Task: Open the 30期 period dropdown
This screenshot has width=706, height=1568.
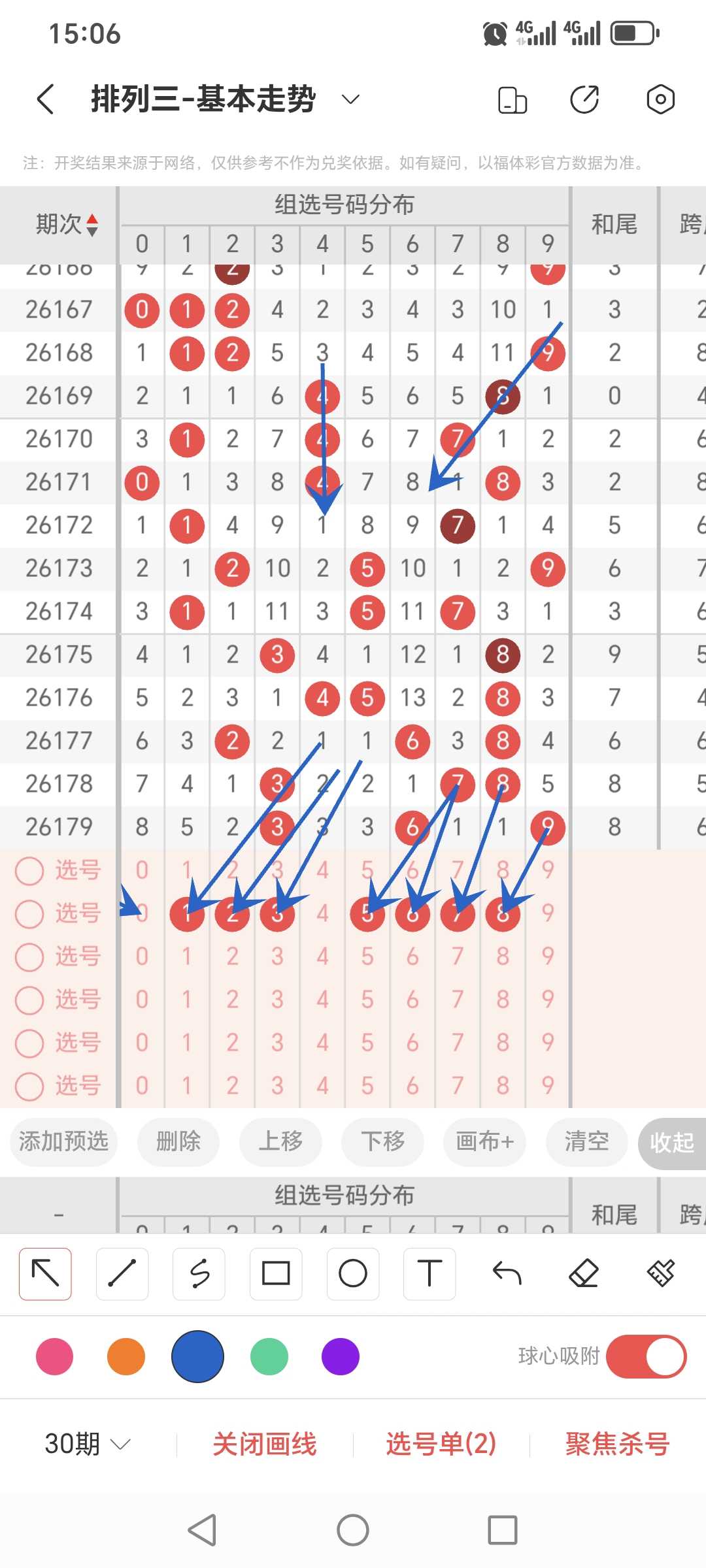Action: (88, 1444)
